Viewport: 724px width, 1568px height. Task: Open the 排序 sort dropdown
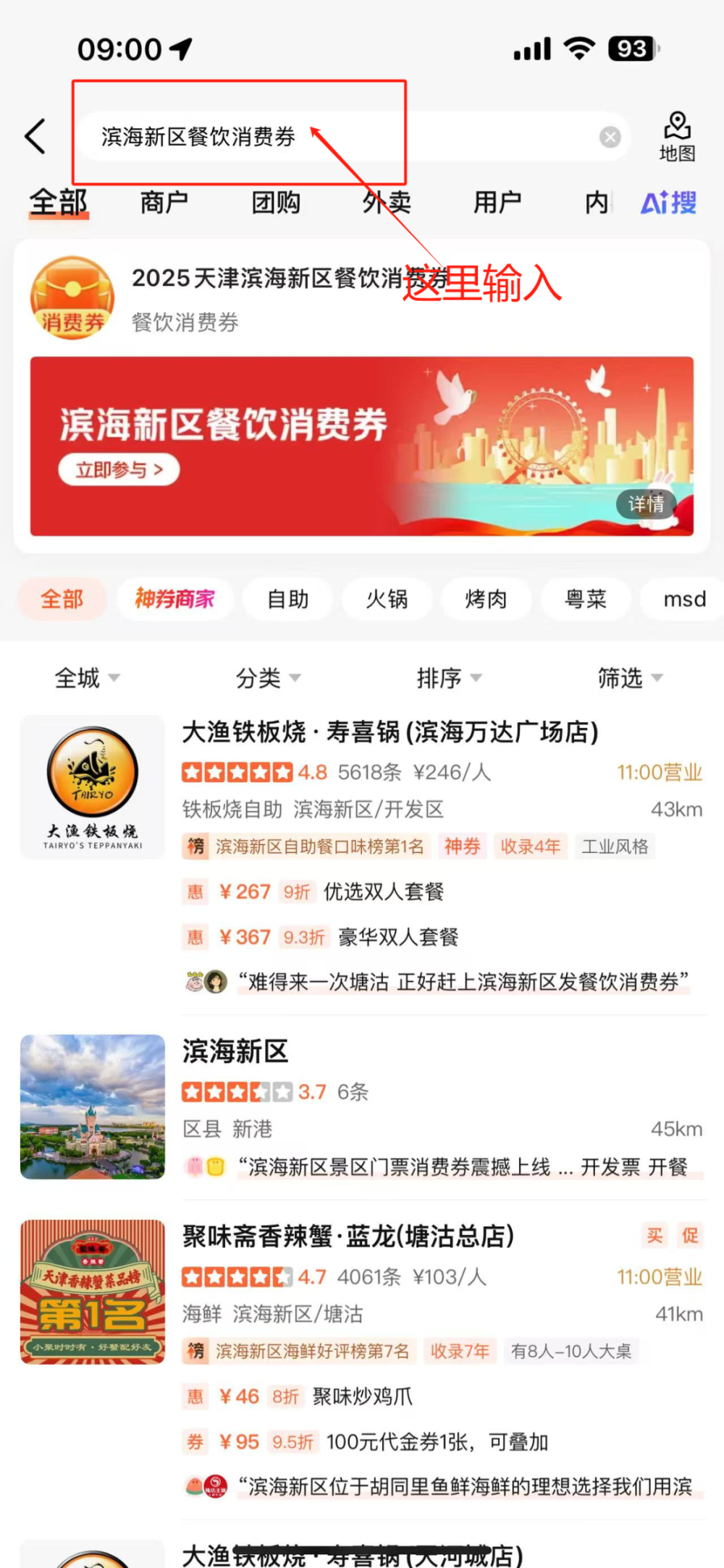point(448,678)
